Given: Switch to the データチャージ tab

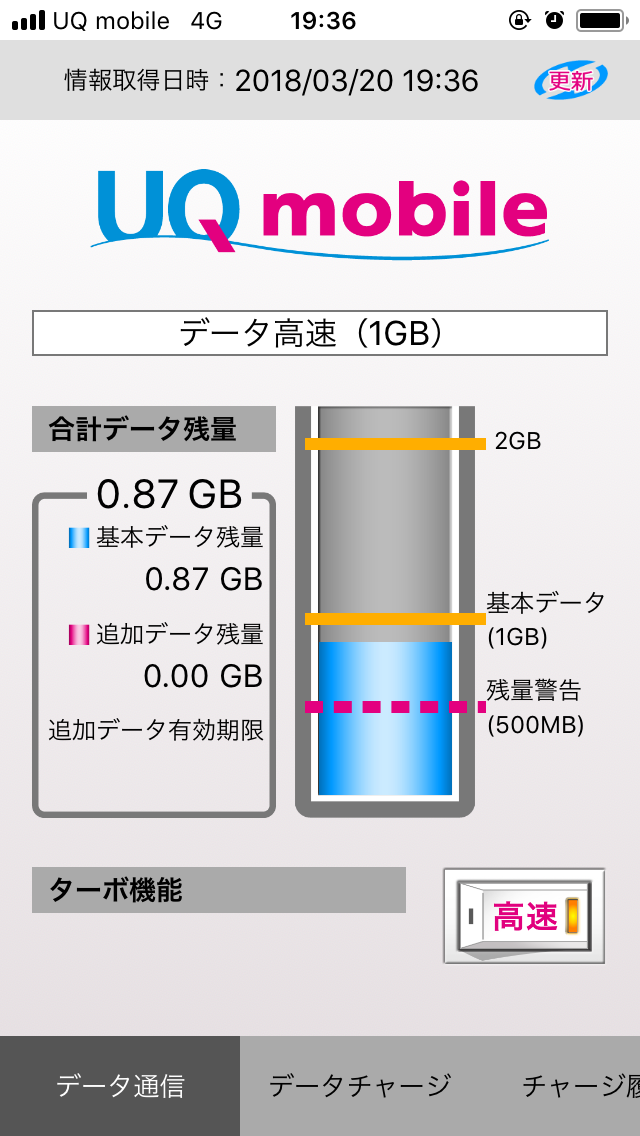Looking at the screenshot, I should (x=360, y=1086).
